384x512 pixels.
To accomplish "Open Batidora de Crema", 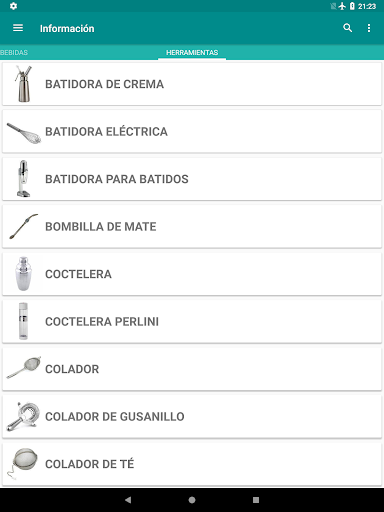I will 192,84.
